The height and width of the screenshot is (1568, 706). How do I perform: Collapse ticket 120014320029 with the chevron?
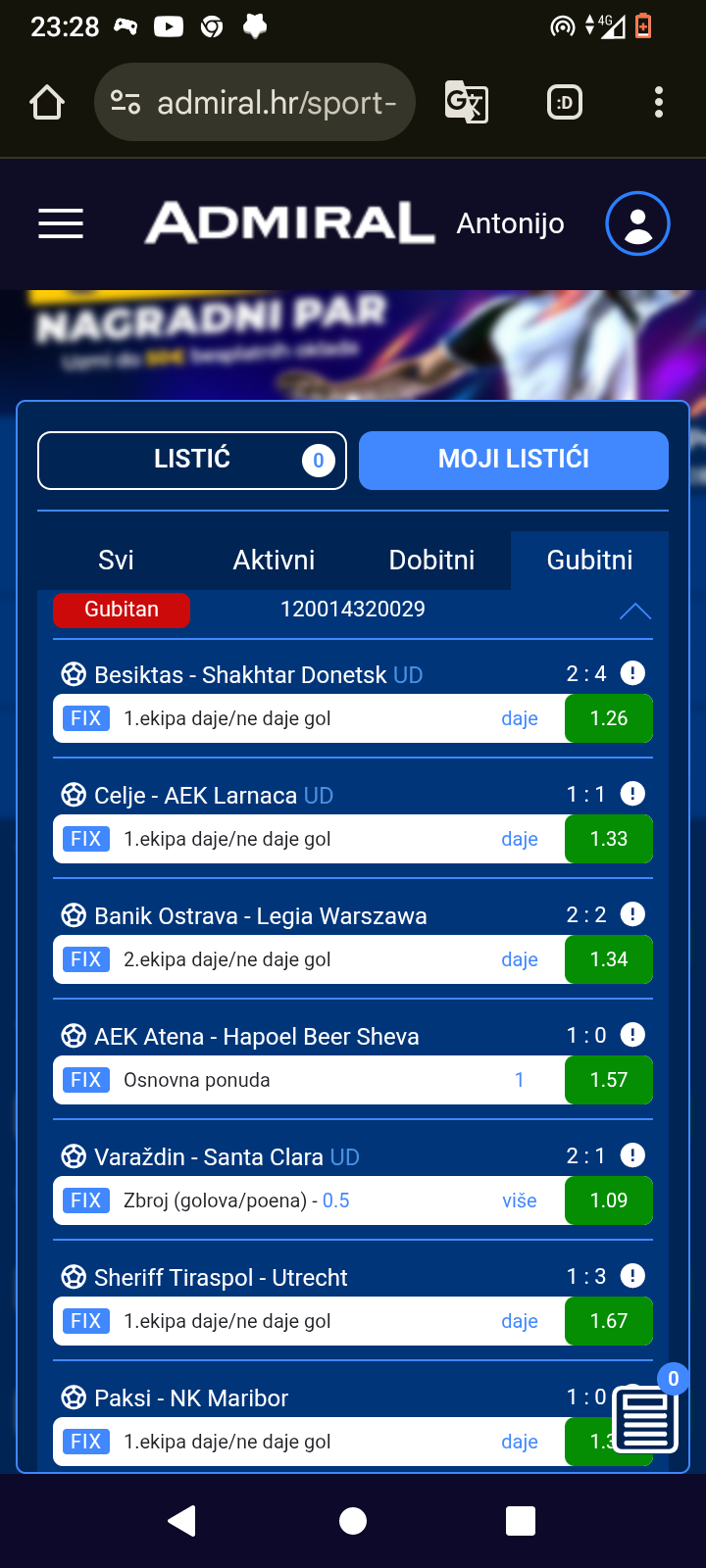coord(635,612)
